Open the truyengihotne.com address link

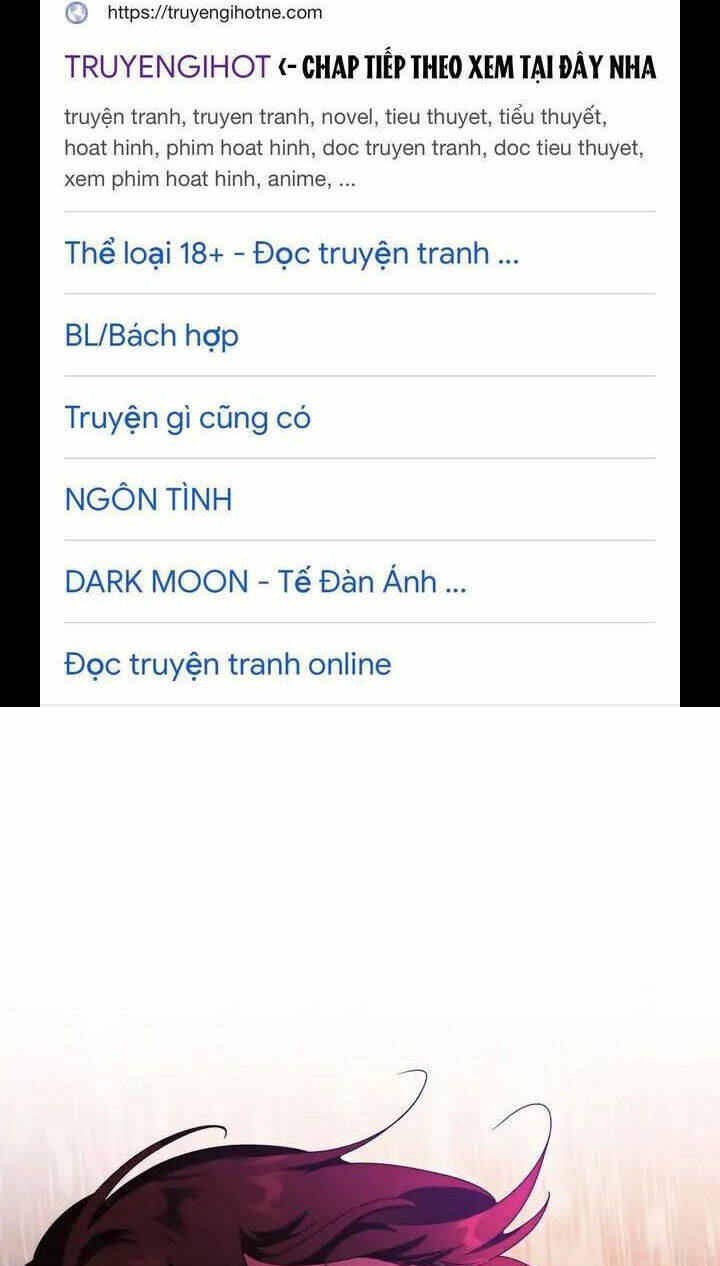click(x=214, y=14)
